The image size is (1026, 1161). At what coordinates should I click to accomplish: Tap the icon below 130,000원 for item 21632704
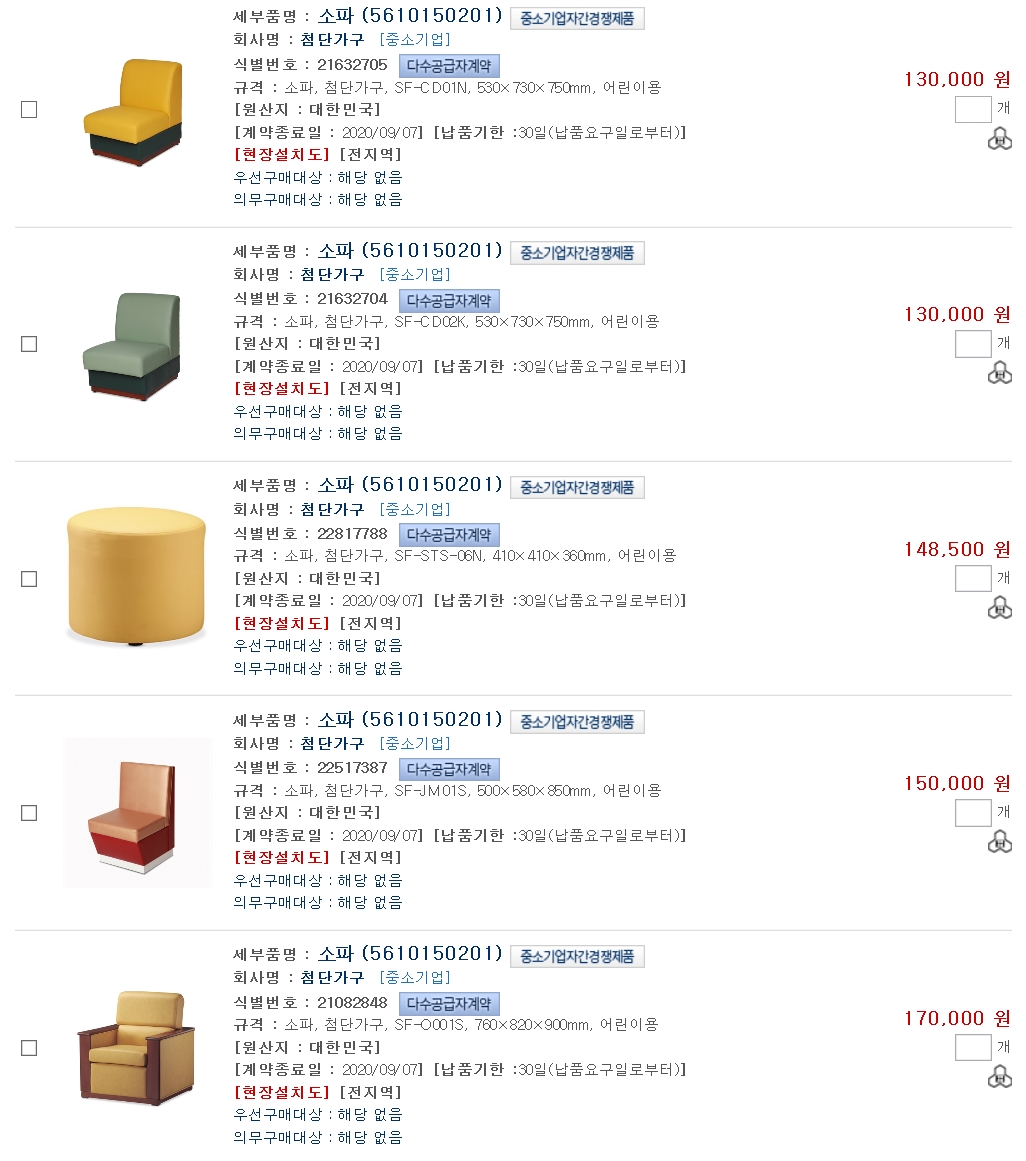pyautogui.click(x=999, y=374)
